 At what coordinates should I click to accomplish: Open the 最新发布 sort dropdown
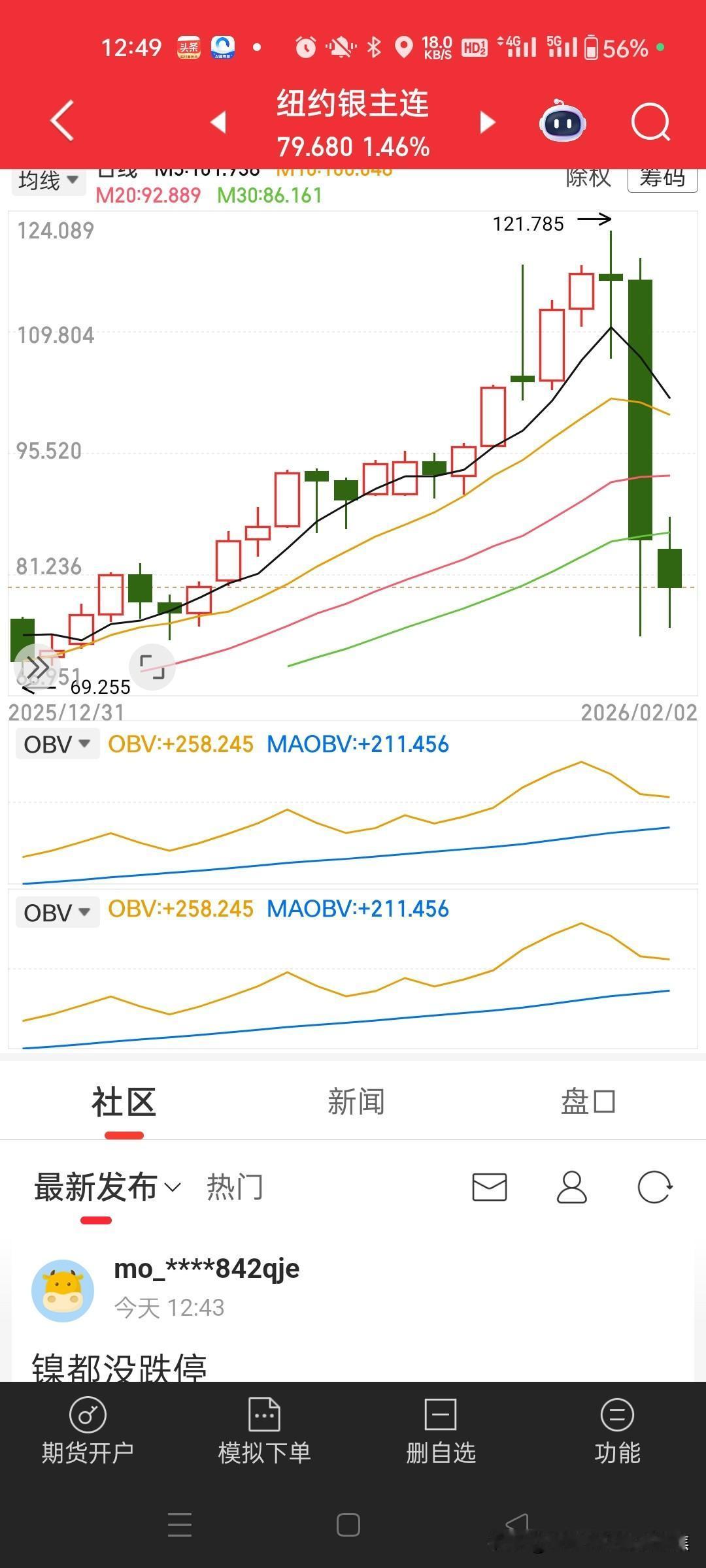coord(107,1187)
